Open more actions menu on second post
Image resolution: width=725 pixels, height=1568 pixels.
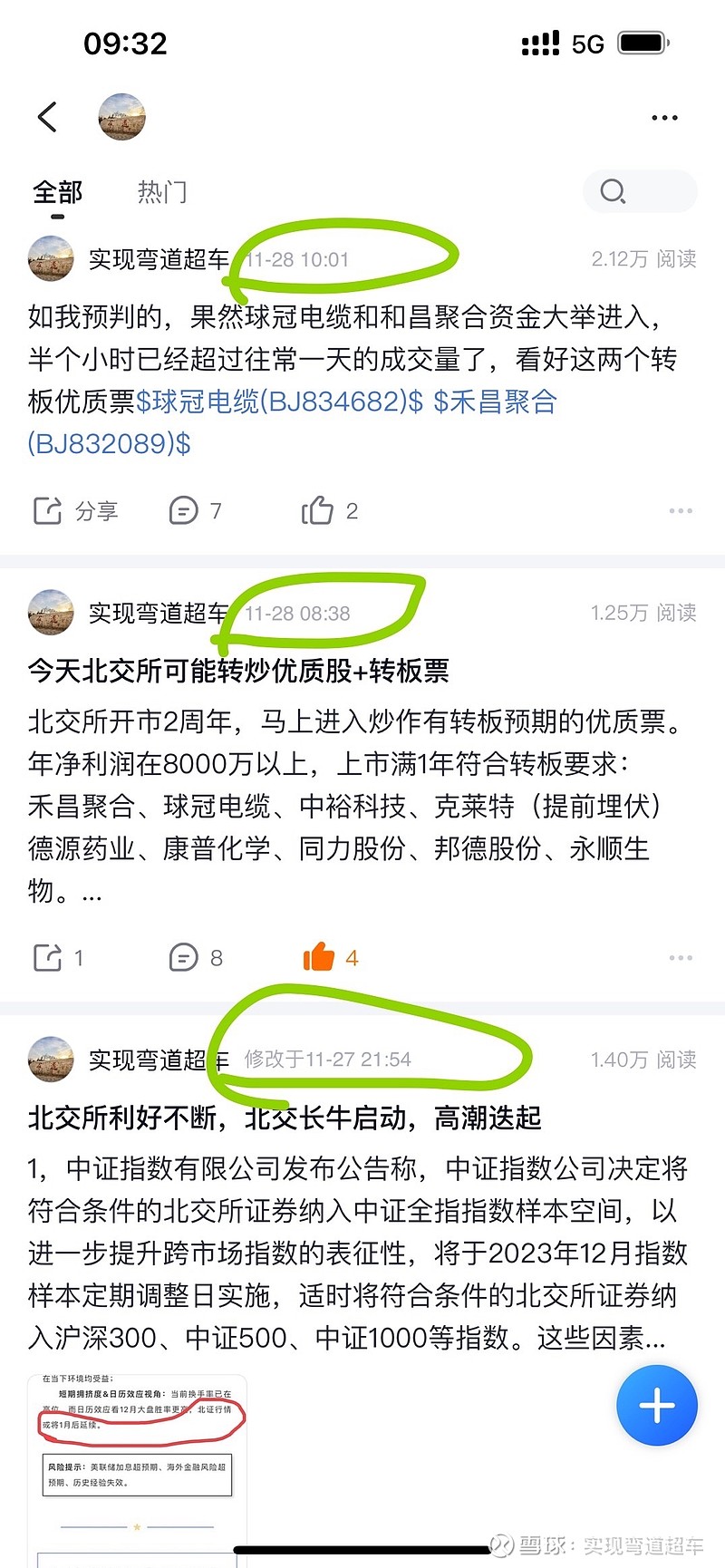(x=679, y=957)
